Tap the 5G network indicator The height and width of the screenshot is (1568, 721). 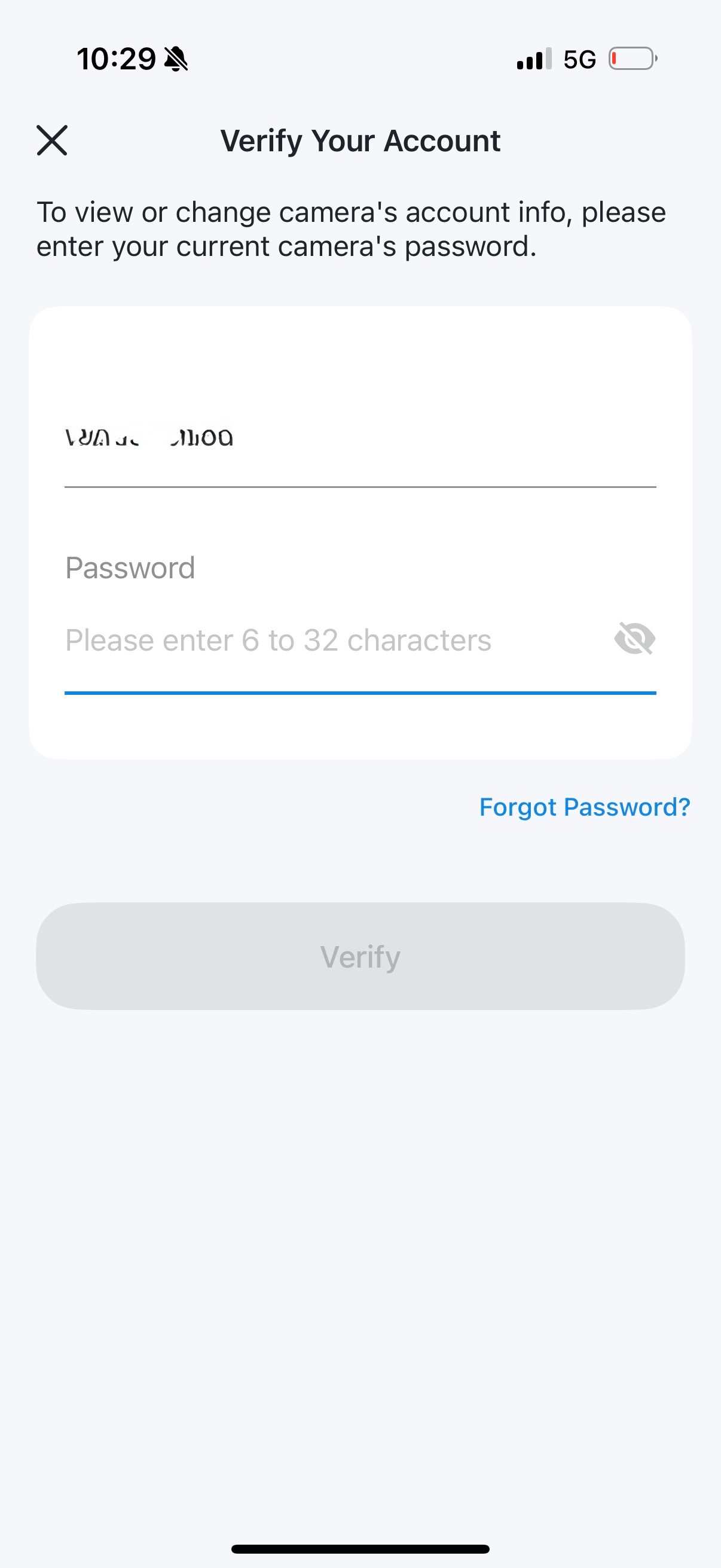click(x=579, y=59)
